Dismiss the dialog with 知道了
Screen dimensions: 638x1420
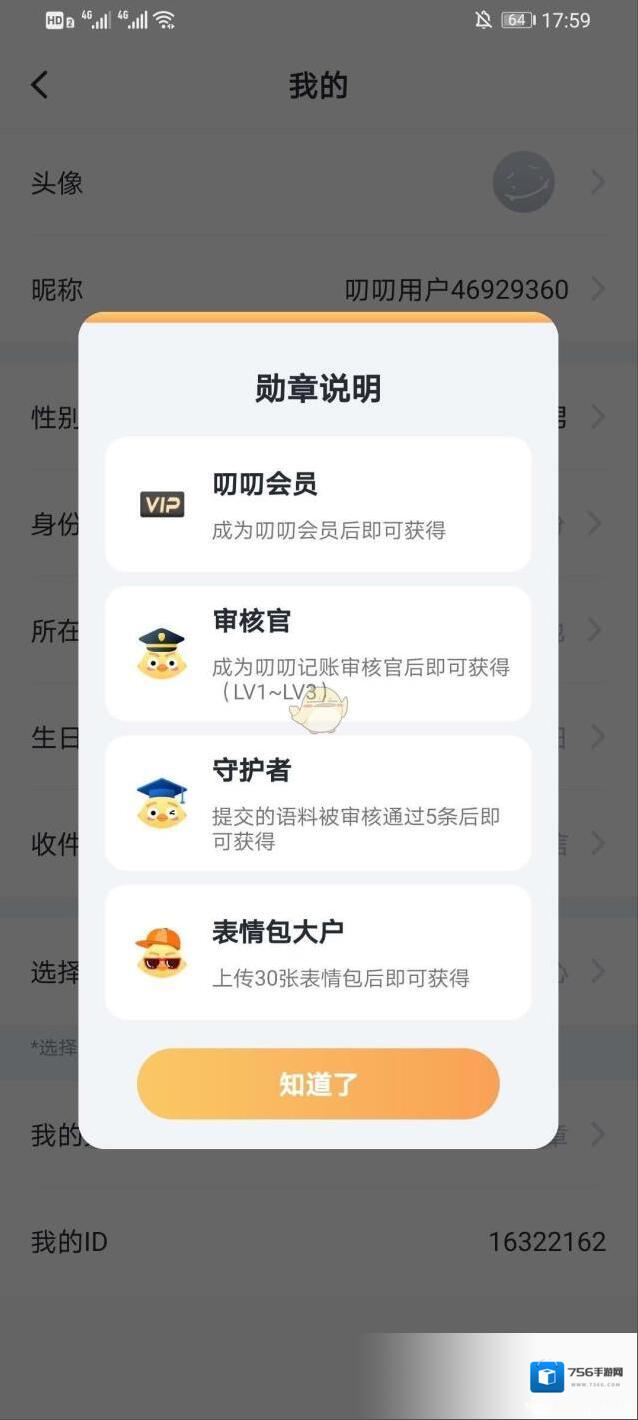pyautogui.click(x=318, y=1084)
